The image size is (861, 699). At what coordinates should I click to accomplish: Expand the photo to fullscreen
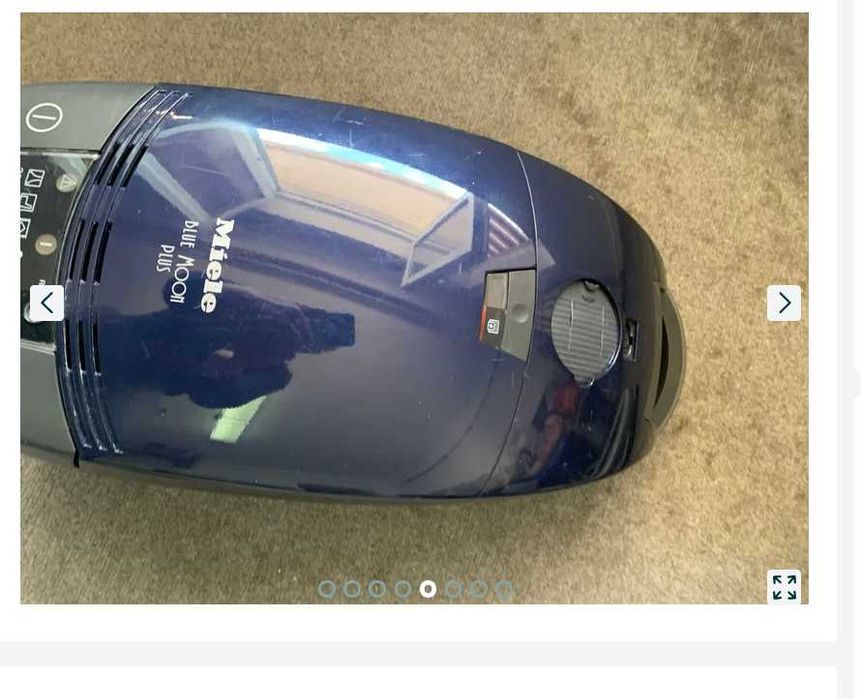click(784, 587)
